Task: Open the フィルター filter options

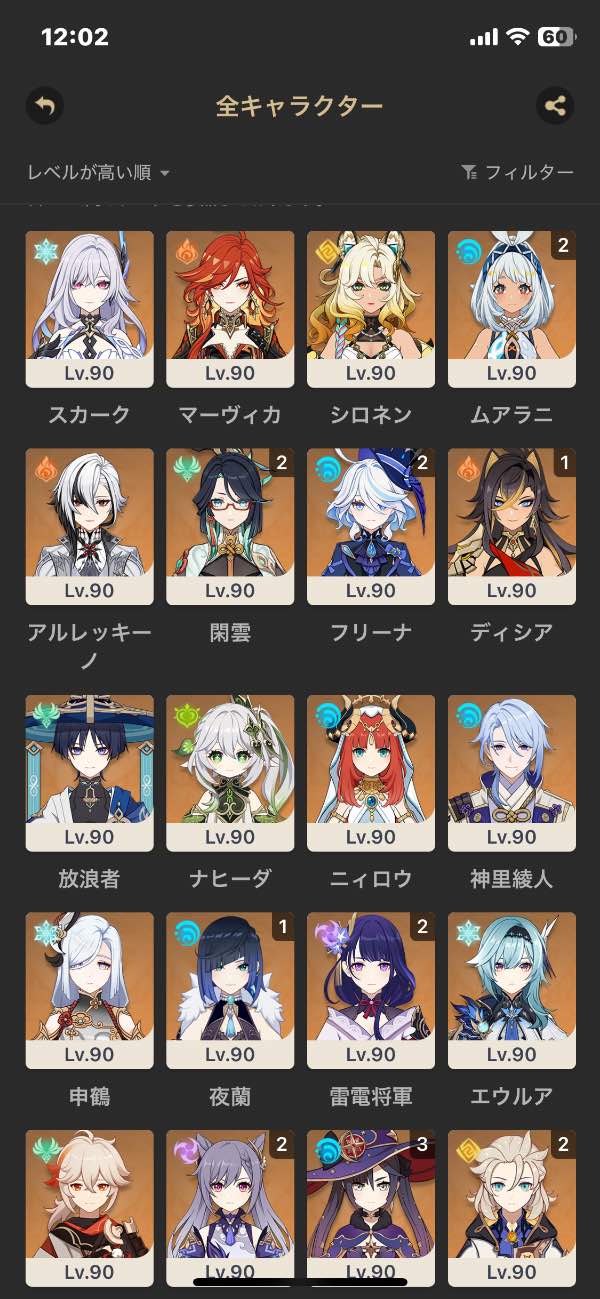Action: 518,173
